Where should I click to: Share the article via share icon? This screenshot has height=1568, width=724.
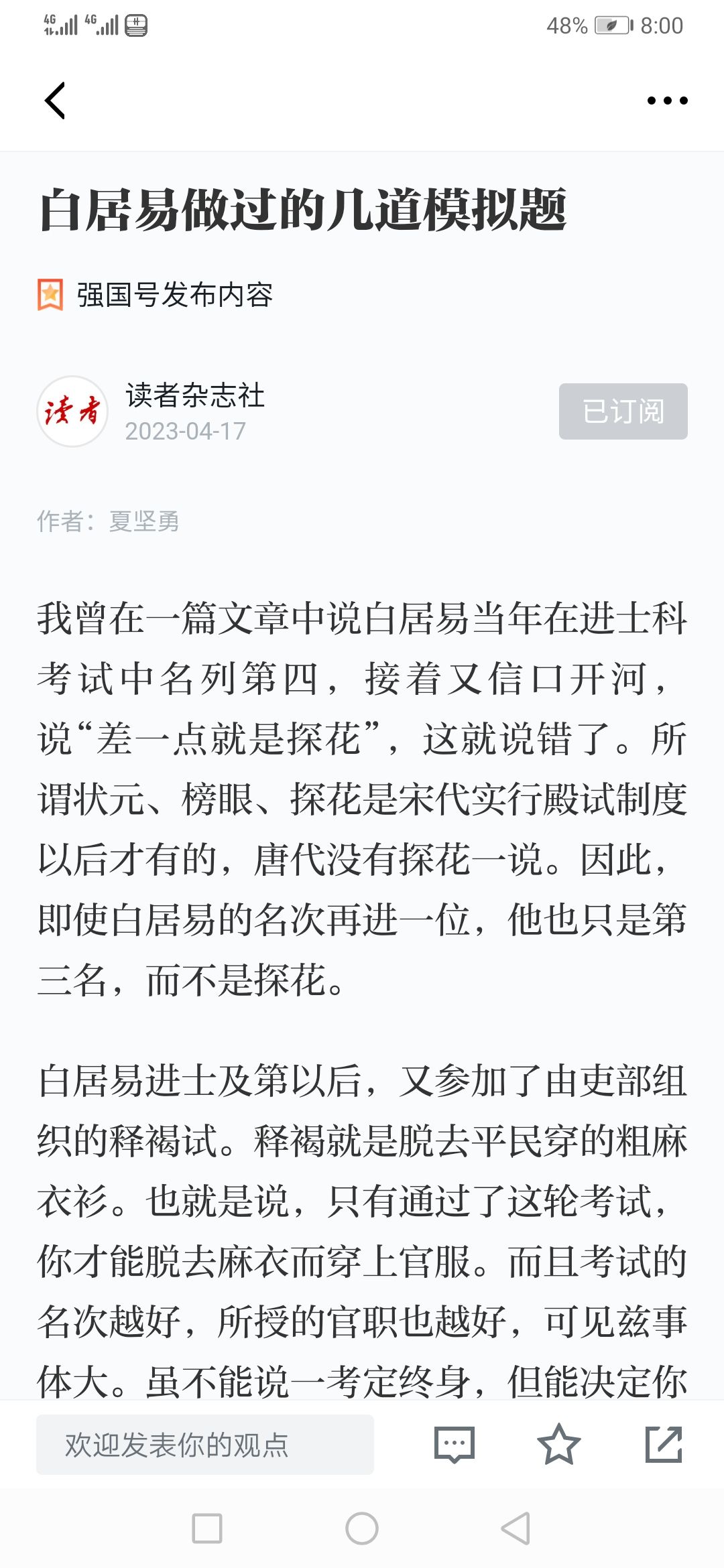664,1445
